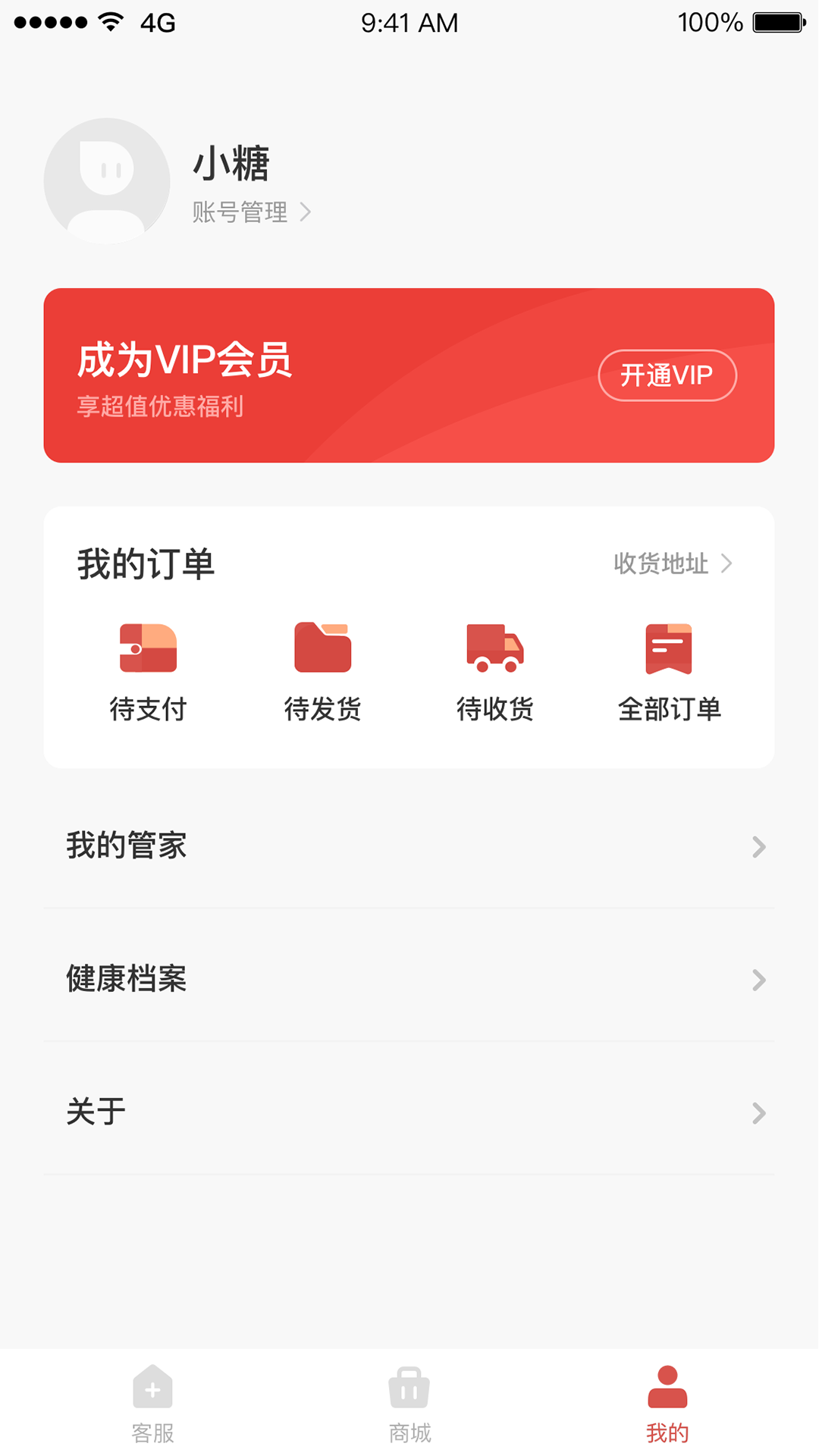The height and width of the screenshot is (1456, 819).
Task: Select the 我的 profile tab icon
Action: click(x=666, y=1389)
